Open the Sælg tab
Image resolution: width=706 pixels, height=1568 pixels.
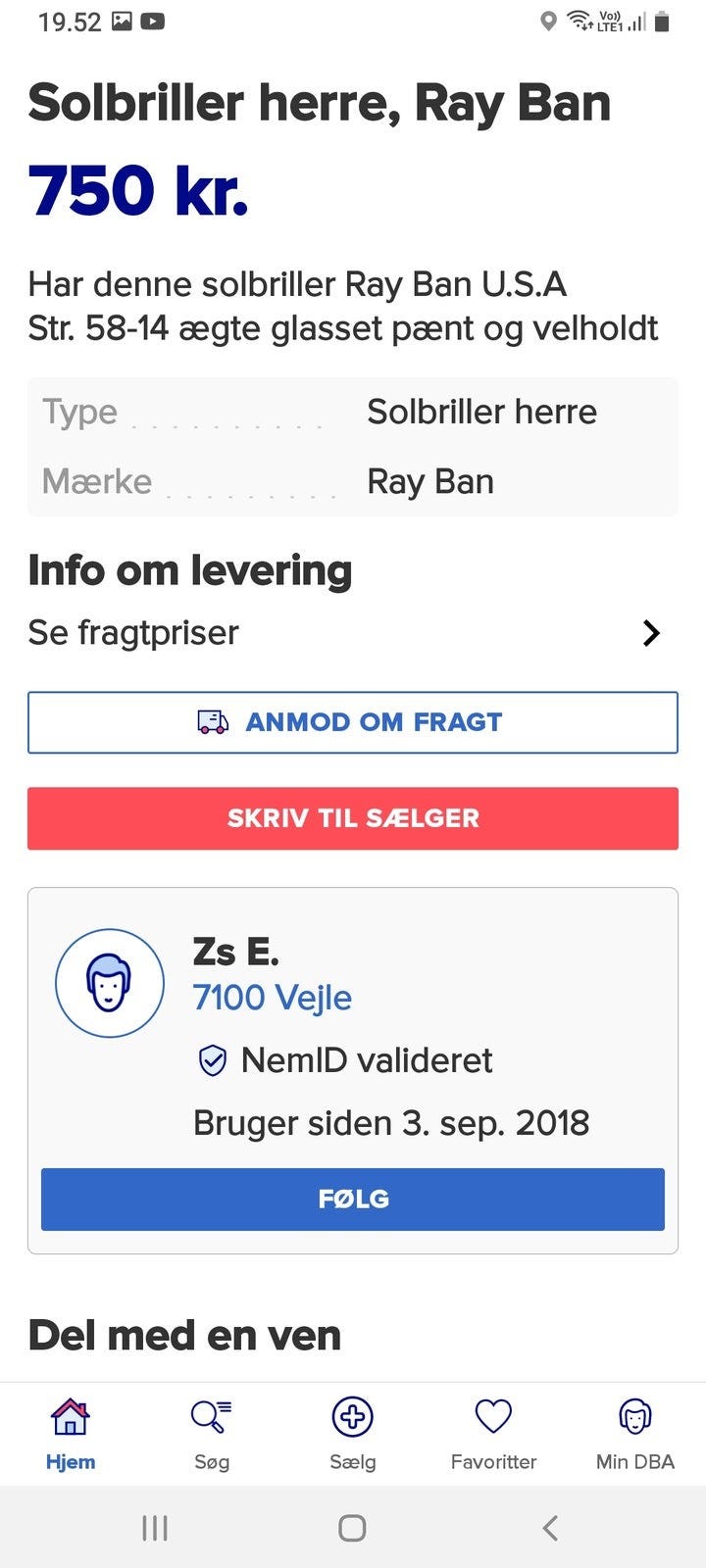point(353,1435)
